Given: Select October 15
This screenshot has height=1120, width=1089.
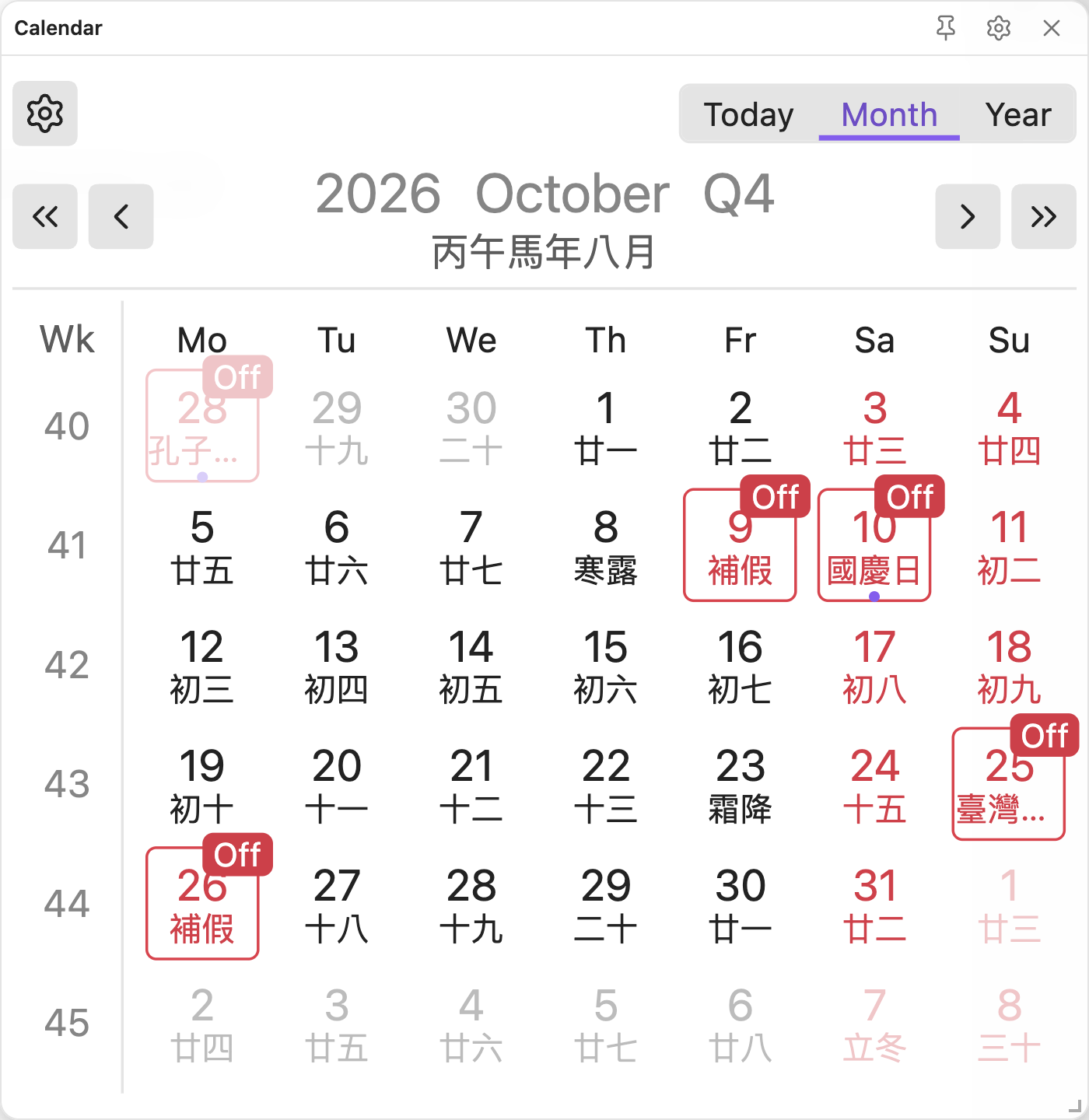Looking at the screenshot, I should click(x=605, y=665).
